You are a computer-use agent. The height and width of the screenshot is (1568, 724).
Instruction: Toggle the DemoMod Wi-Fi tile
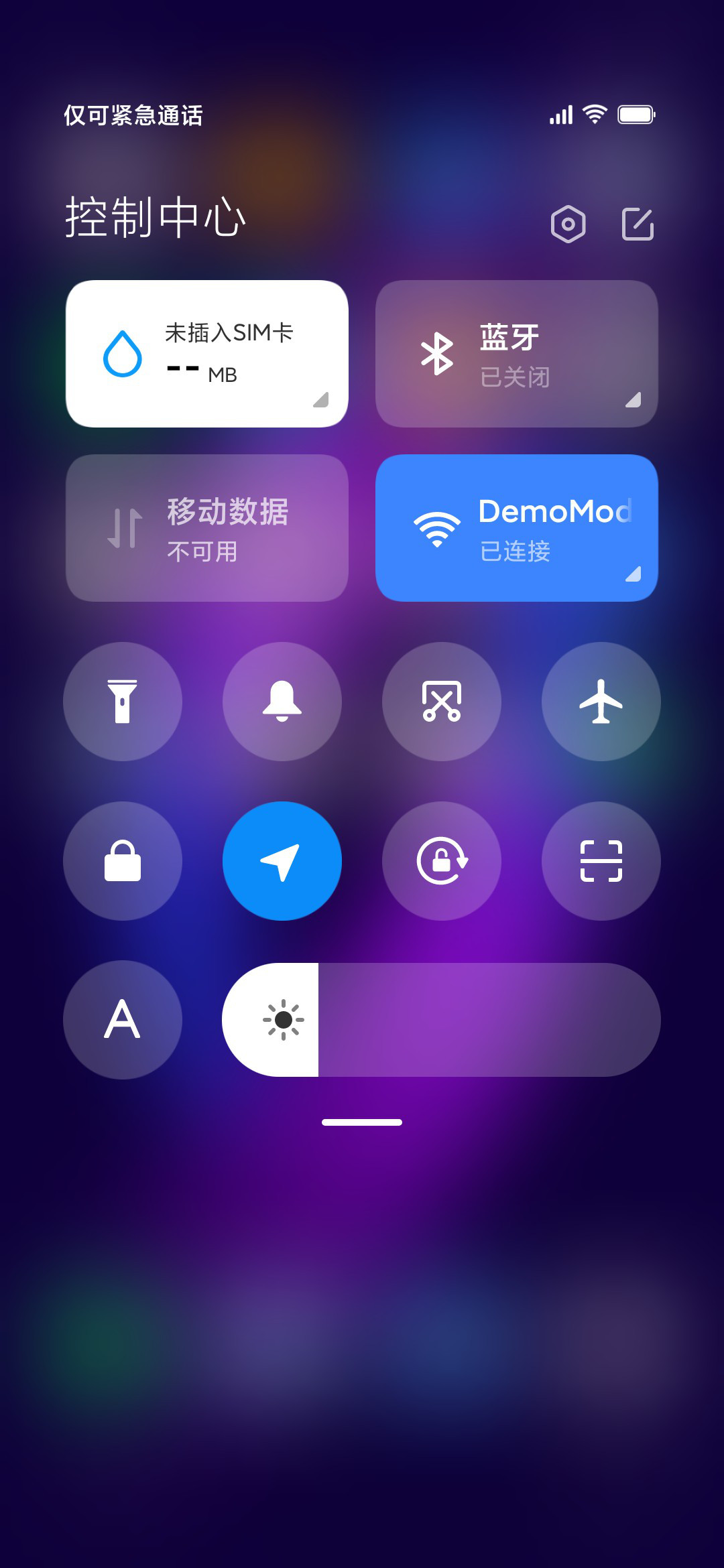click(517, 528)
